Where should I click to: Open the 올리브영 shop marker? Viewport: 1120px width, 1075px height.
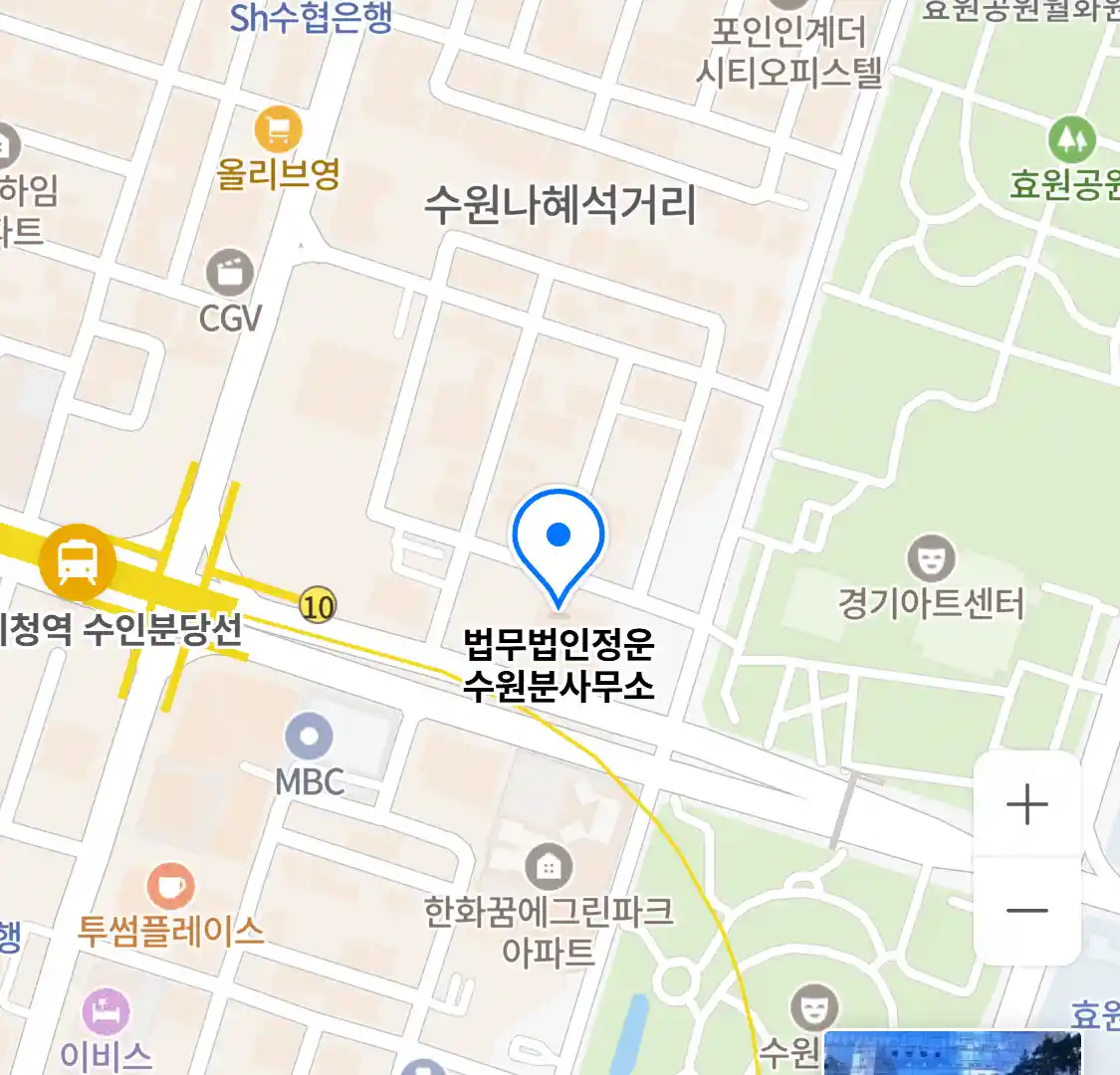point(279,129)
